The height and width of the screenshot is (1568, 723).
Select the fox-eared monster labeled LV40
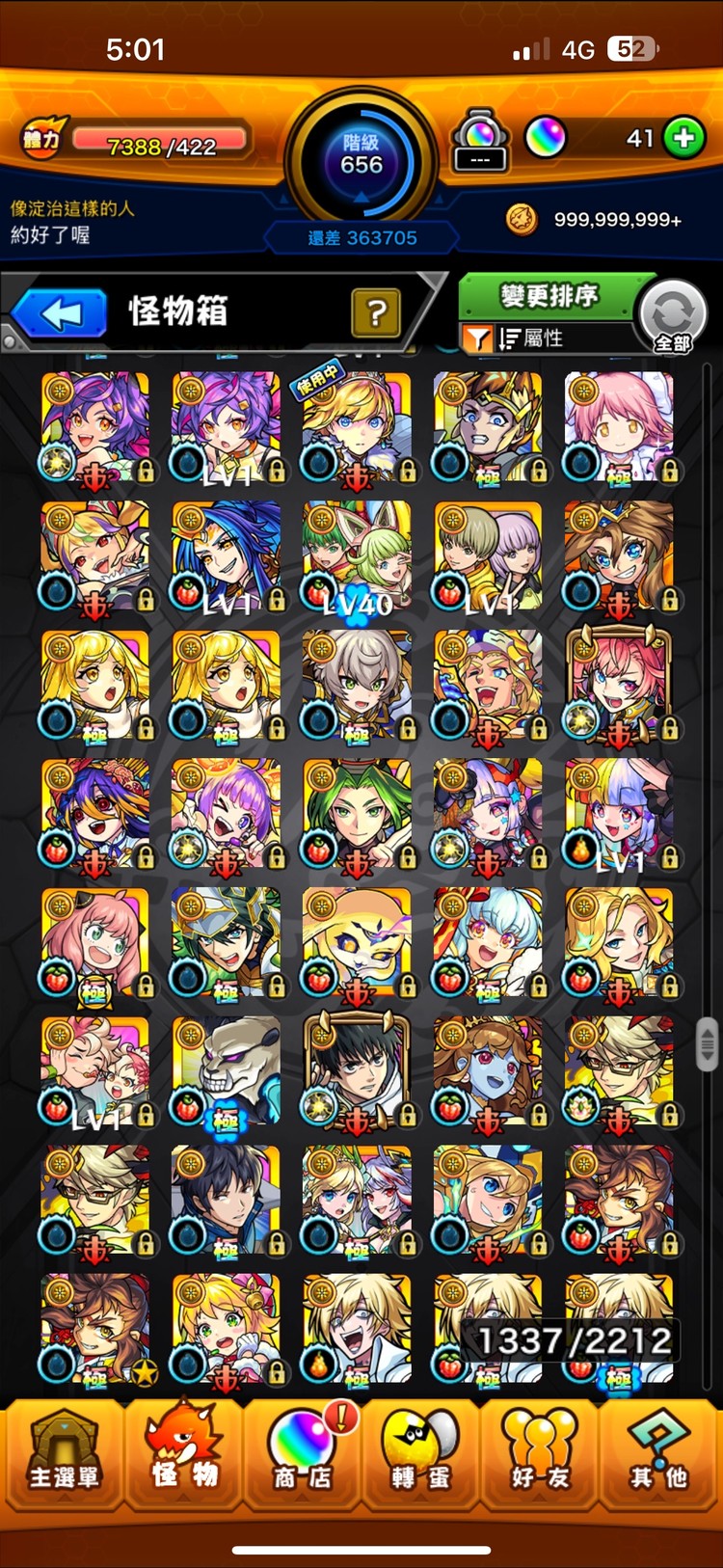coord(357,556)
